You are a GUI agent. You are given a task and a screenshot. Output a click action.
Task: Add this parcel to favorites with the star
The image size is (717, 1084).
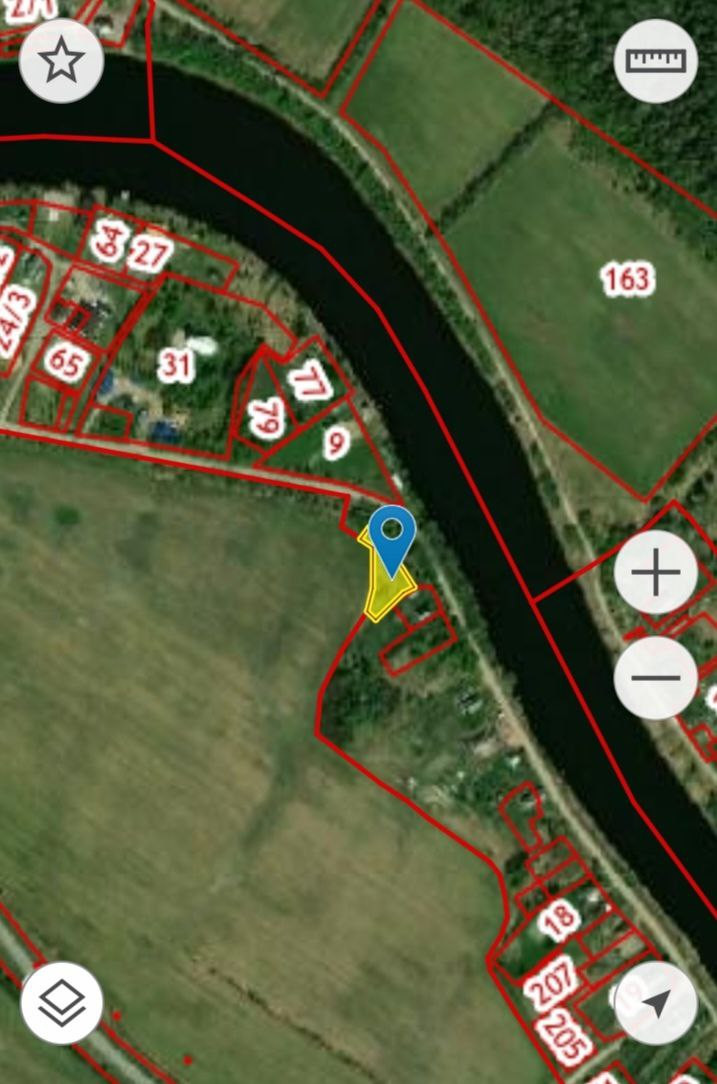point(62,61)
